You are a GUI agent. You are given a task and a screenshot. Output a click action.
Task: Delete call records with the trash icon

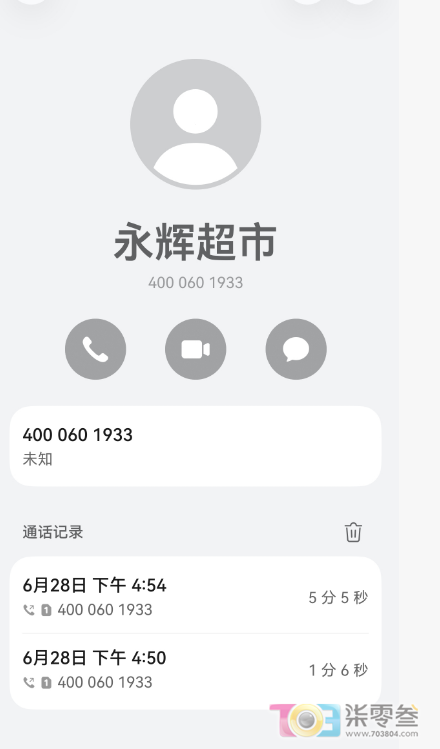[x=353, y=532]
